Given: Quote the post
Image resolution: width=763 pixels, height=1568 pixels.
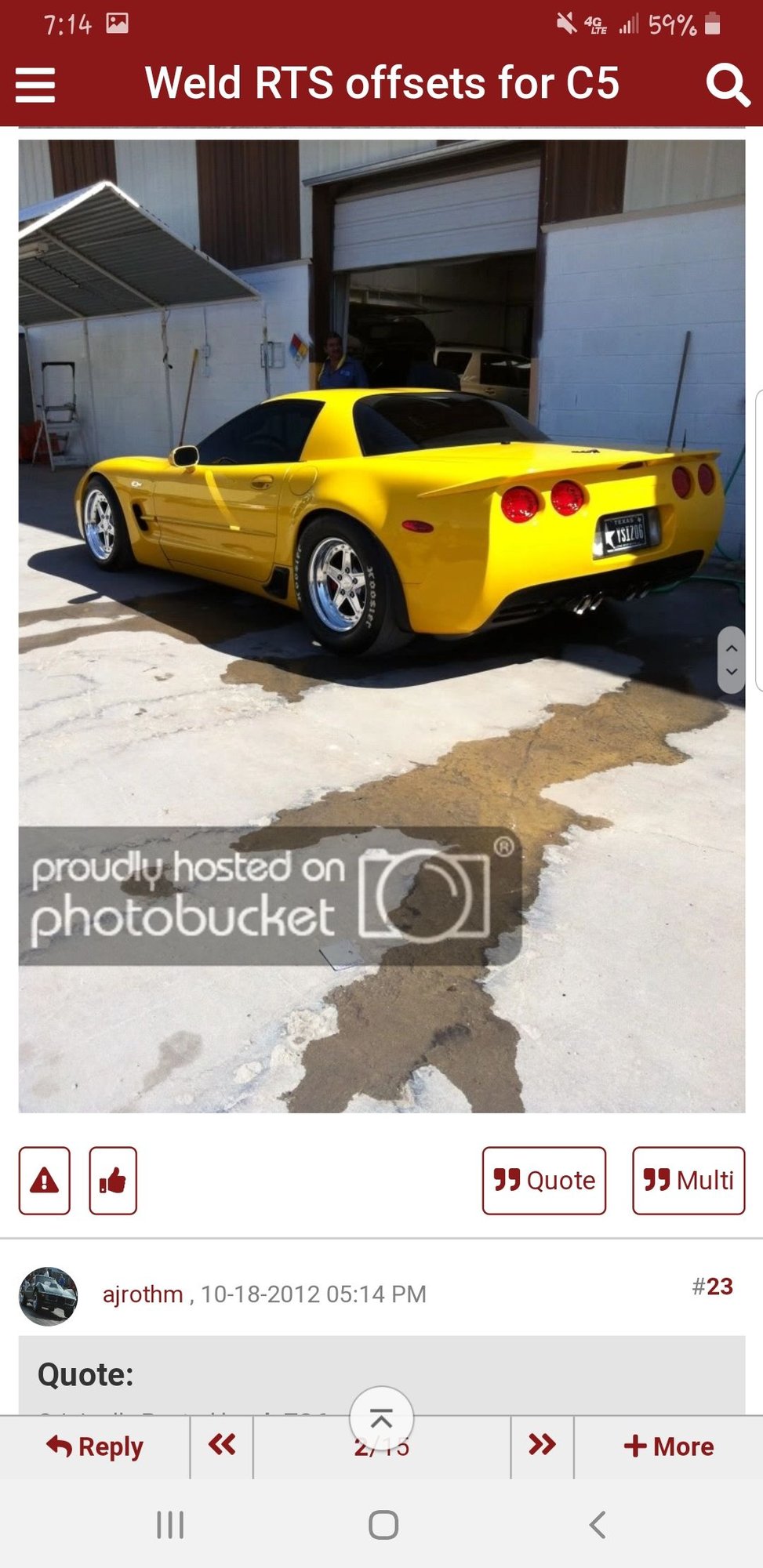Looking at the screenshot, I should coord(544,1181).
